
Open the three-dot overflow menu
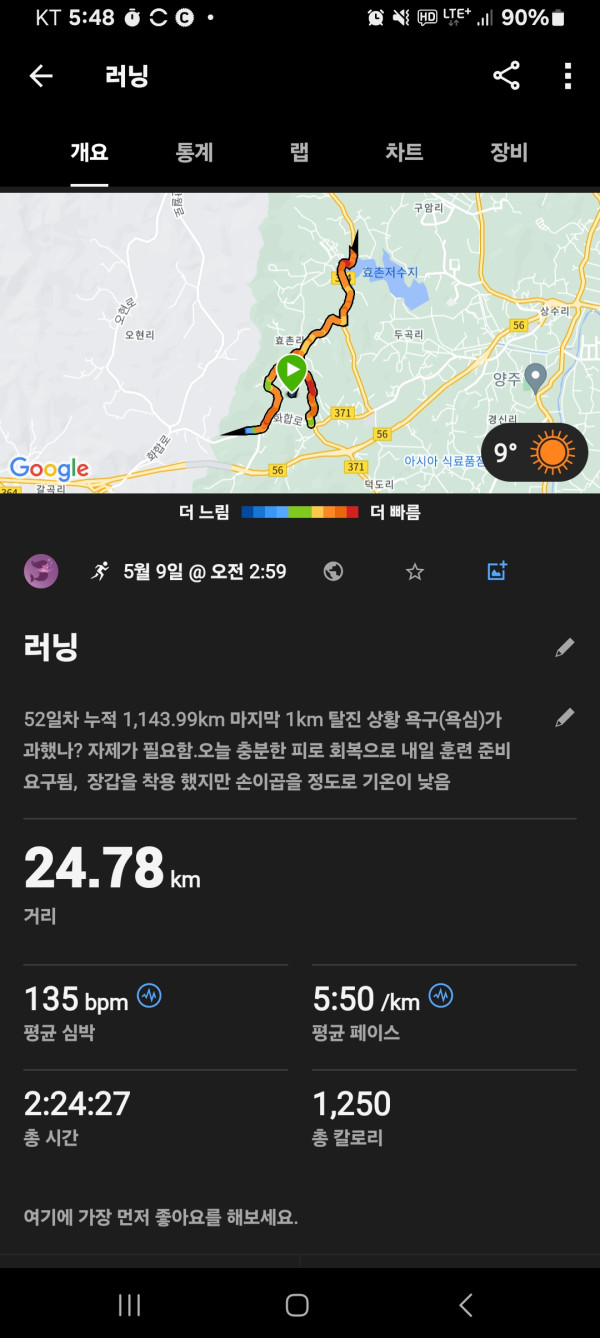567,76
